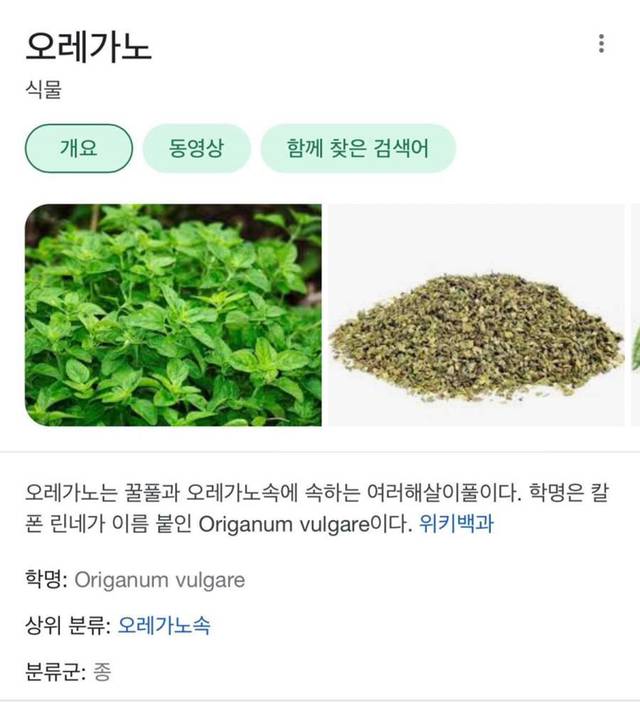Open the three-dot overflow menu
Screen dimensions: 640x702
[601, 44]
